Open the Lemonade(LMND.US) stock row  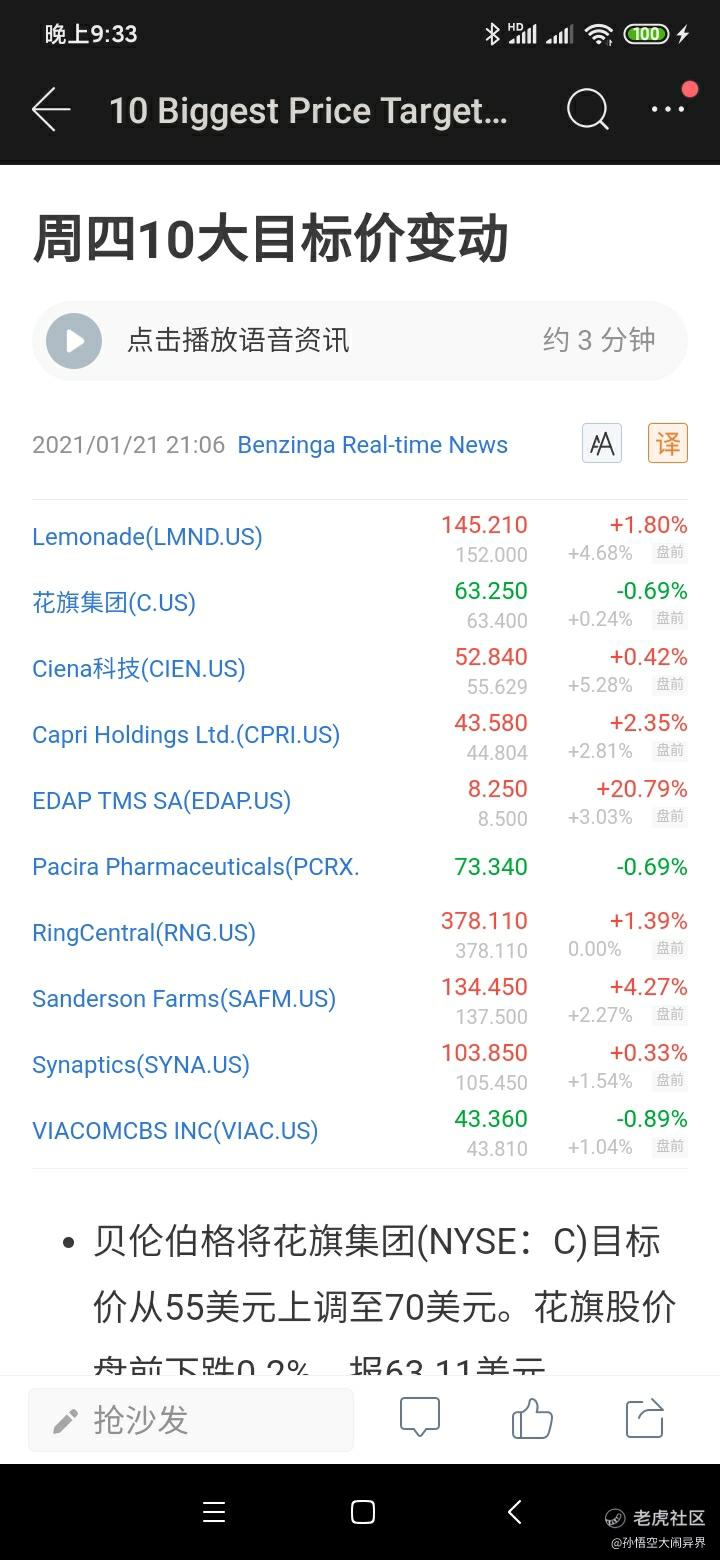tap(360, 538)
